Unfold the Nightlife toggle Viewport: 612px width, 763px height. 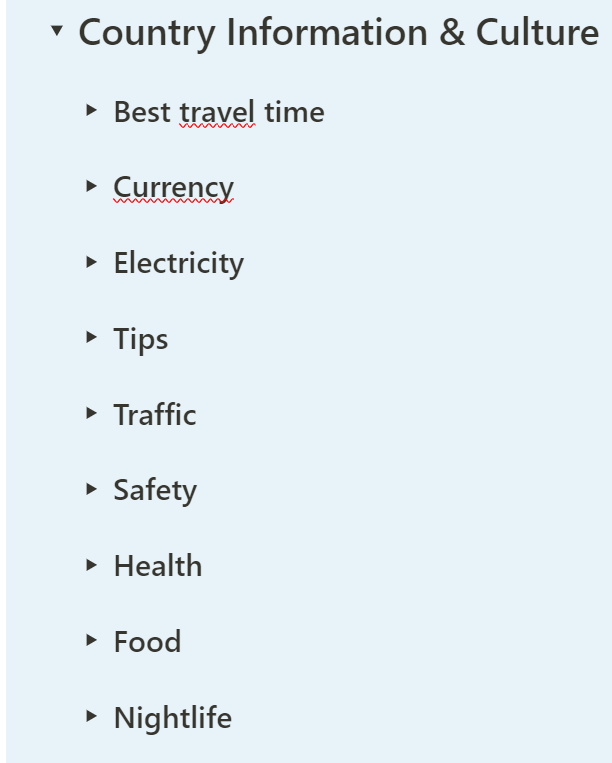click(92, 716)
